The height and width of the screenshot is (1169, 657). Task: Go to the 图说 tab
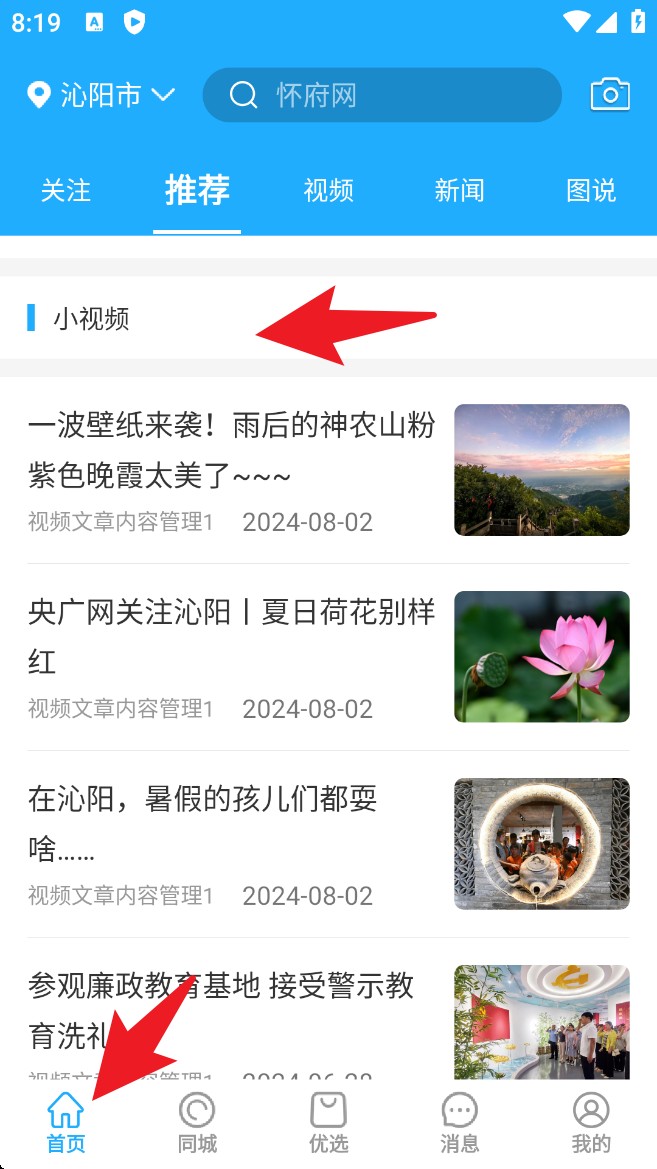591,190
